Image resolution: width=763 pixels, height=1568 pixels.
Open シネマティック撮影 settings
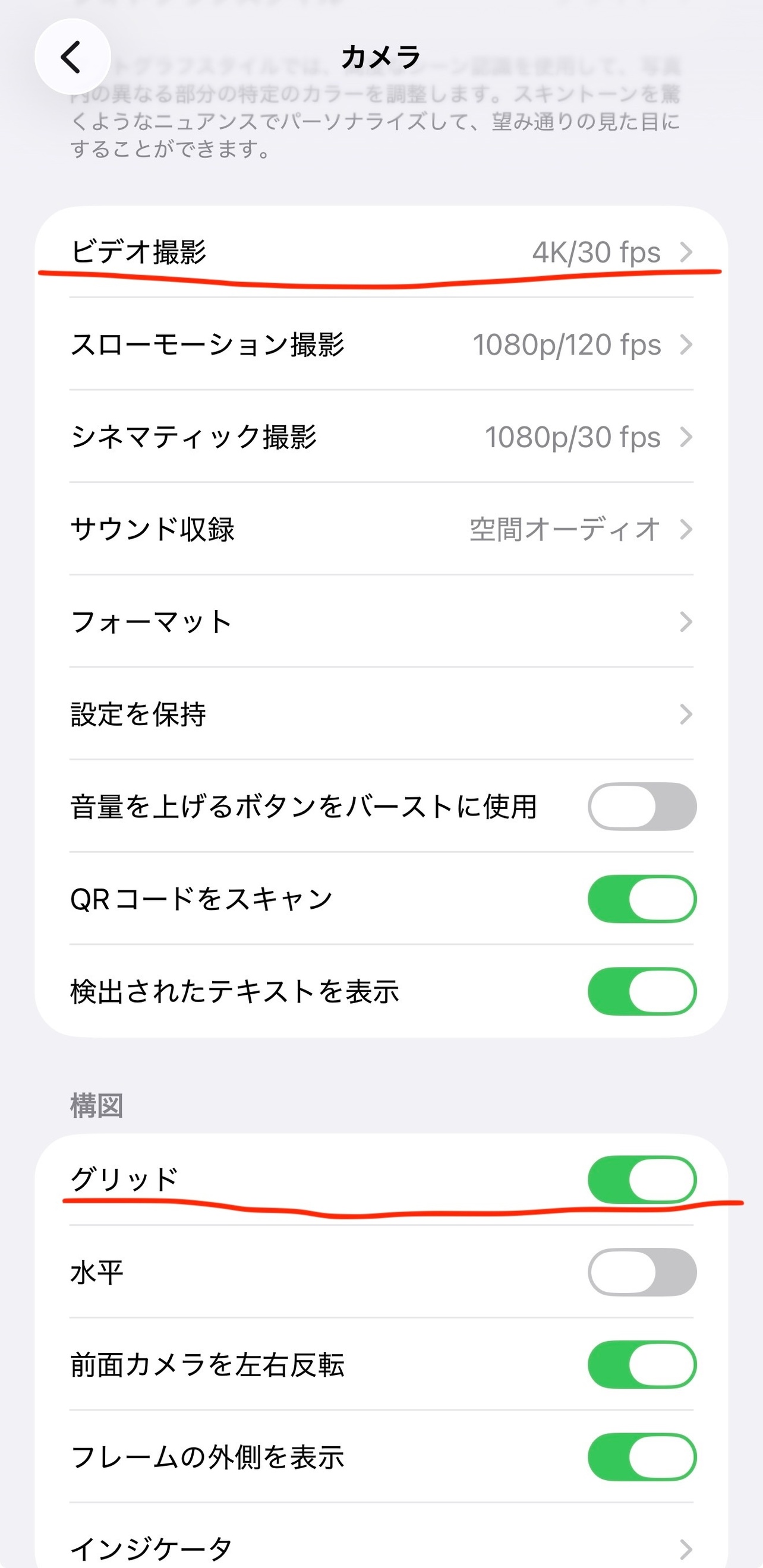pos(381,437)
